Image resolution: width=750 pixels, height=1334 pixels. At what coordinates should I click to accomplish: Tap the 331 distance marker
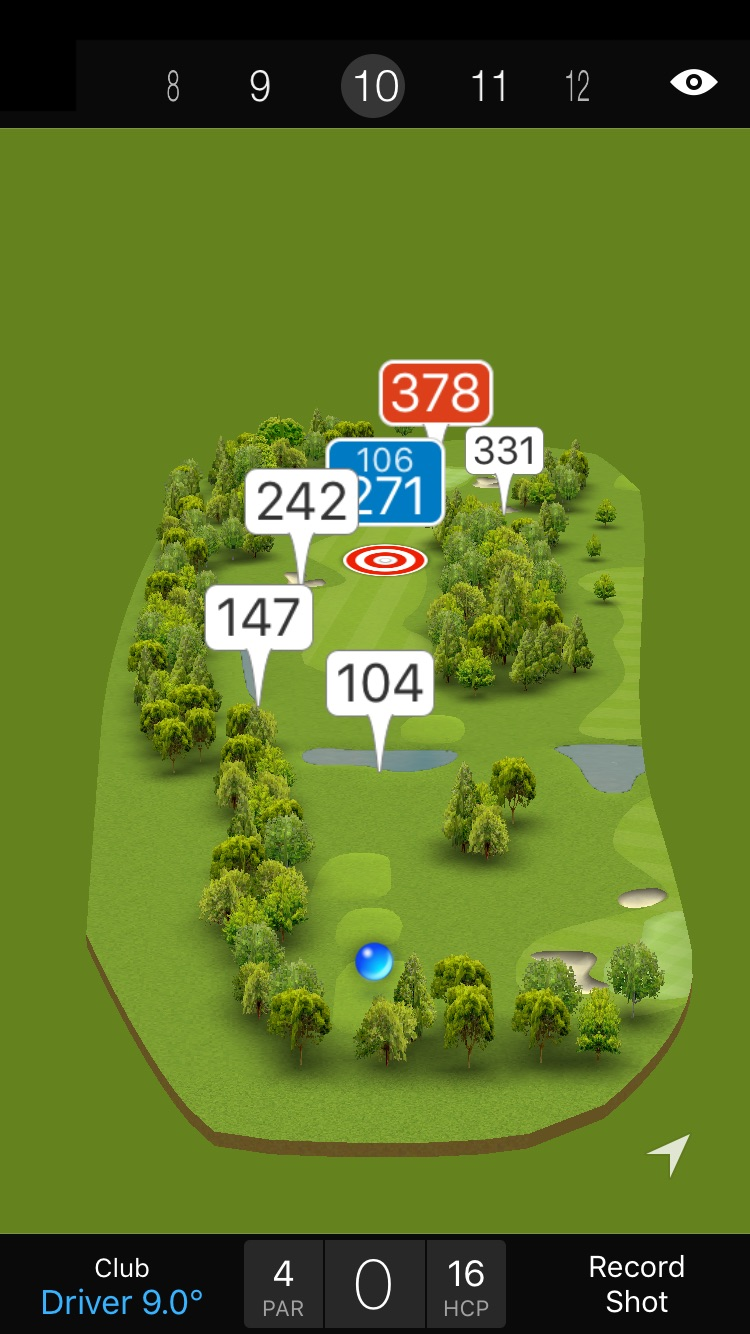(505, 451)
